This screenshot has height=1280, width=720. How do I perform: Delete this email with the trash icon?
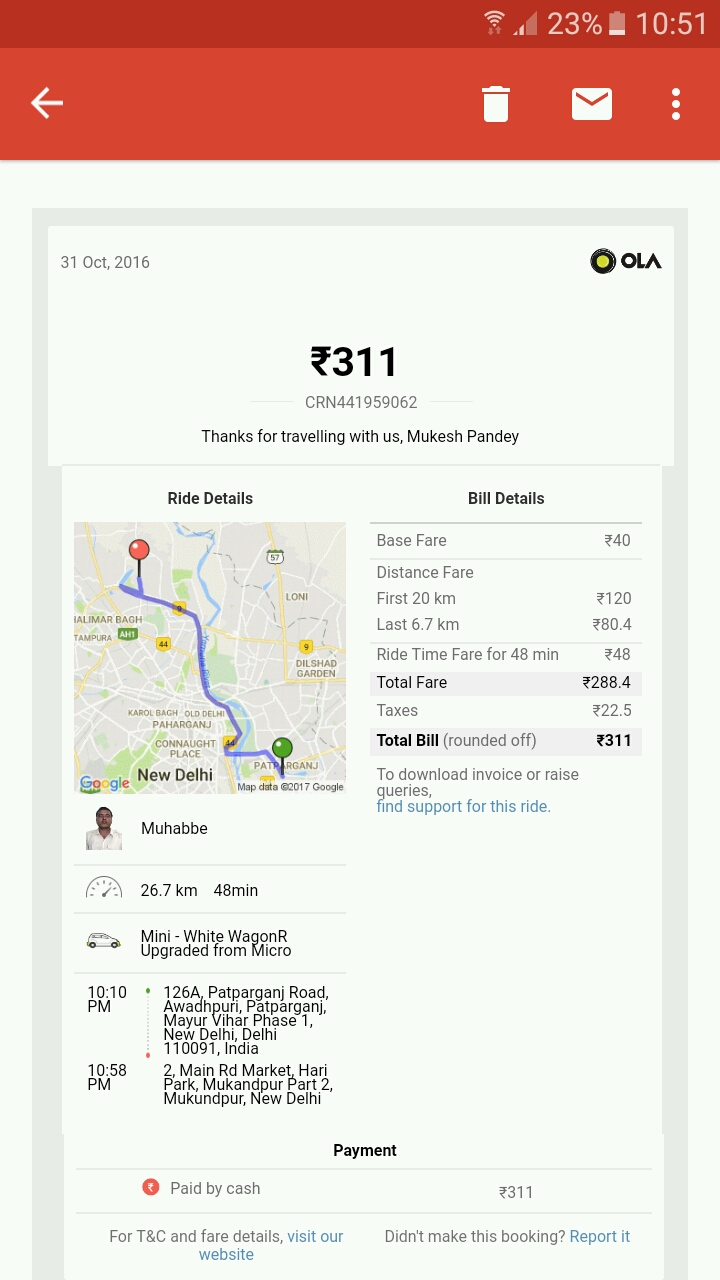pos(496,103)
